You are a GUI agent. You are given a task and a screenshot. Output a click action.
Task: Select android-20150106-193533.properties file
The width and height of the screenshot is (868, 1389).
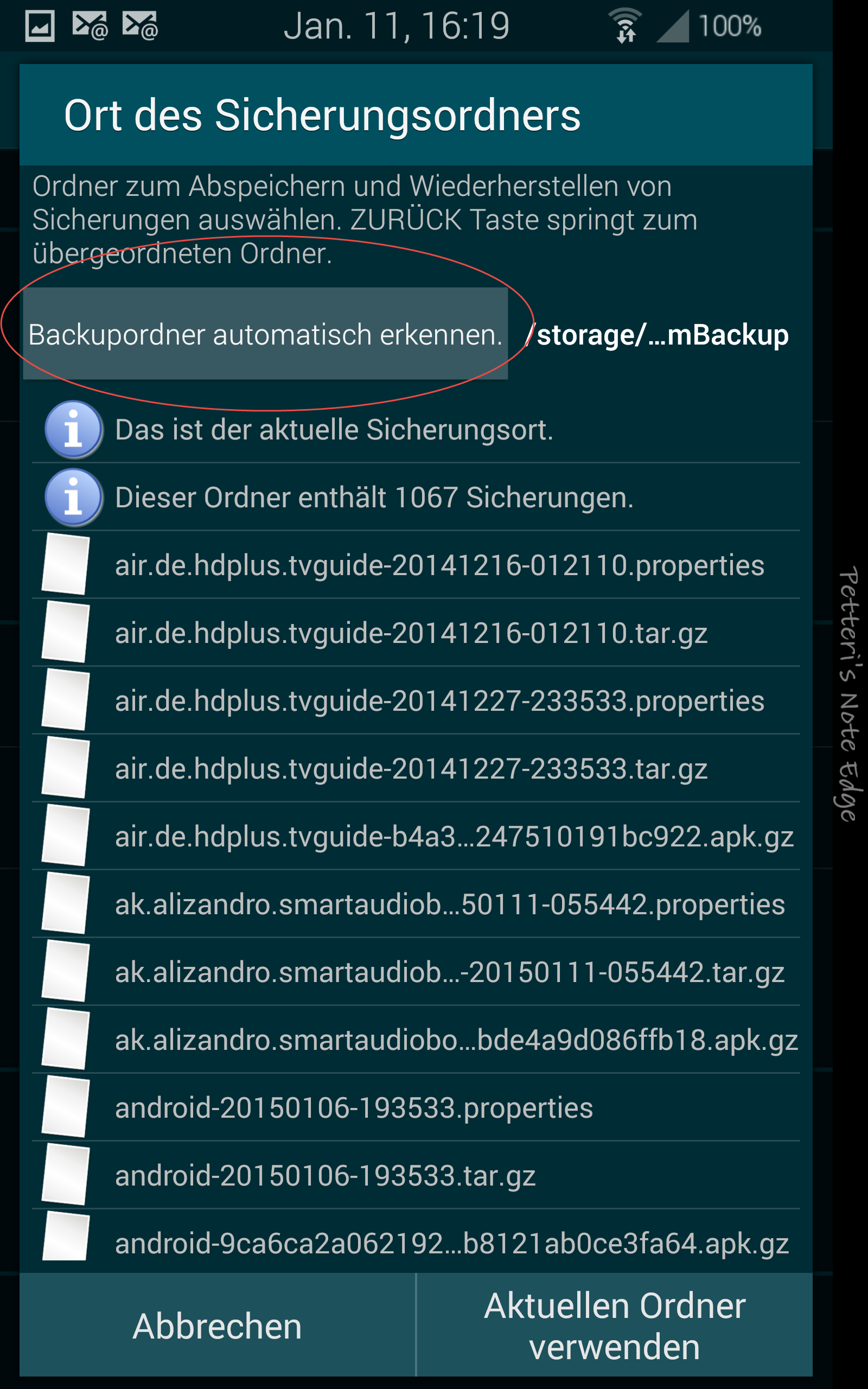(416, 1107)
